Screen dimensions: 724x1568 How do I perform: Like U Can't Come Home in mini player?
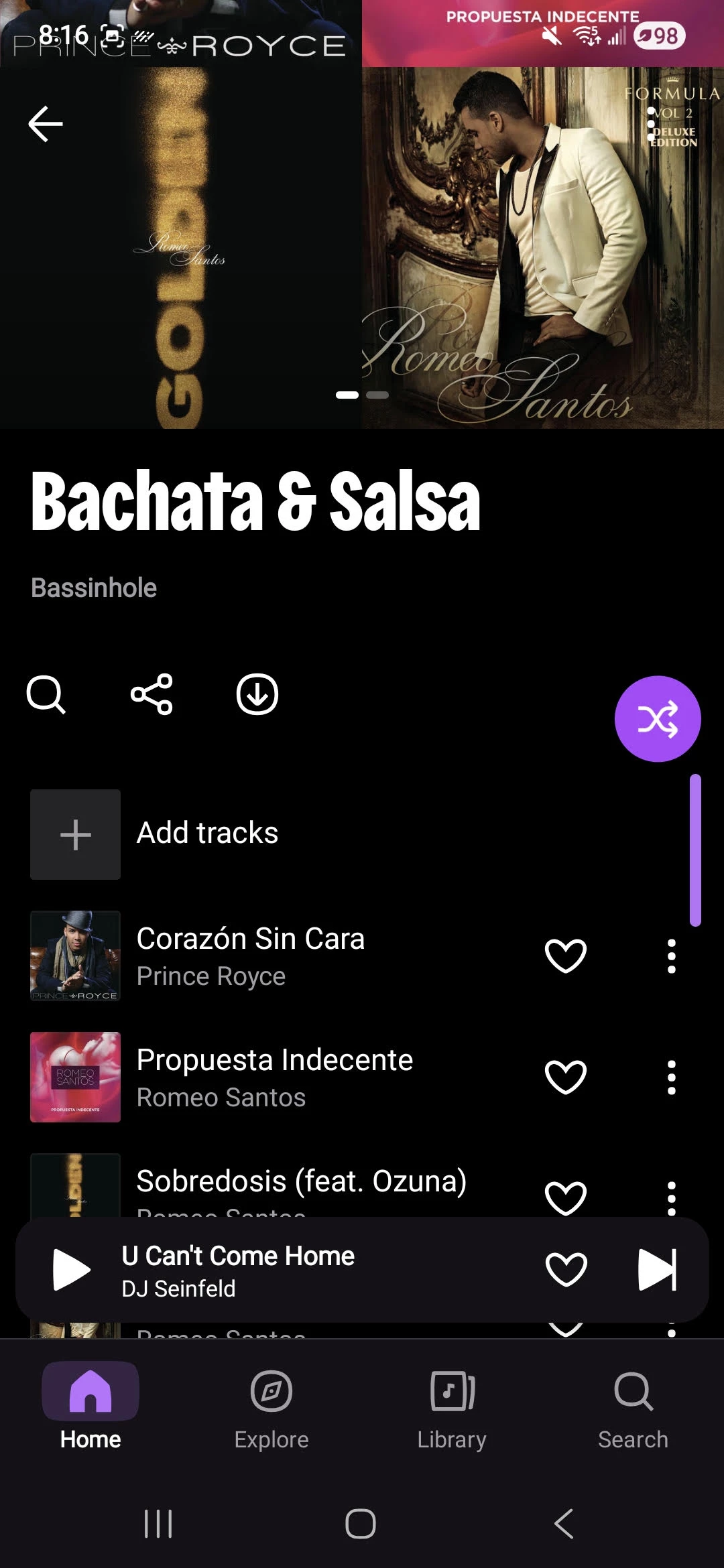566,1270
